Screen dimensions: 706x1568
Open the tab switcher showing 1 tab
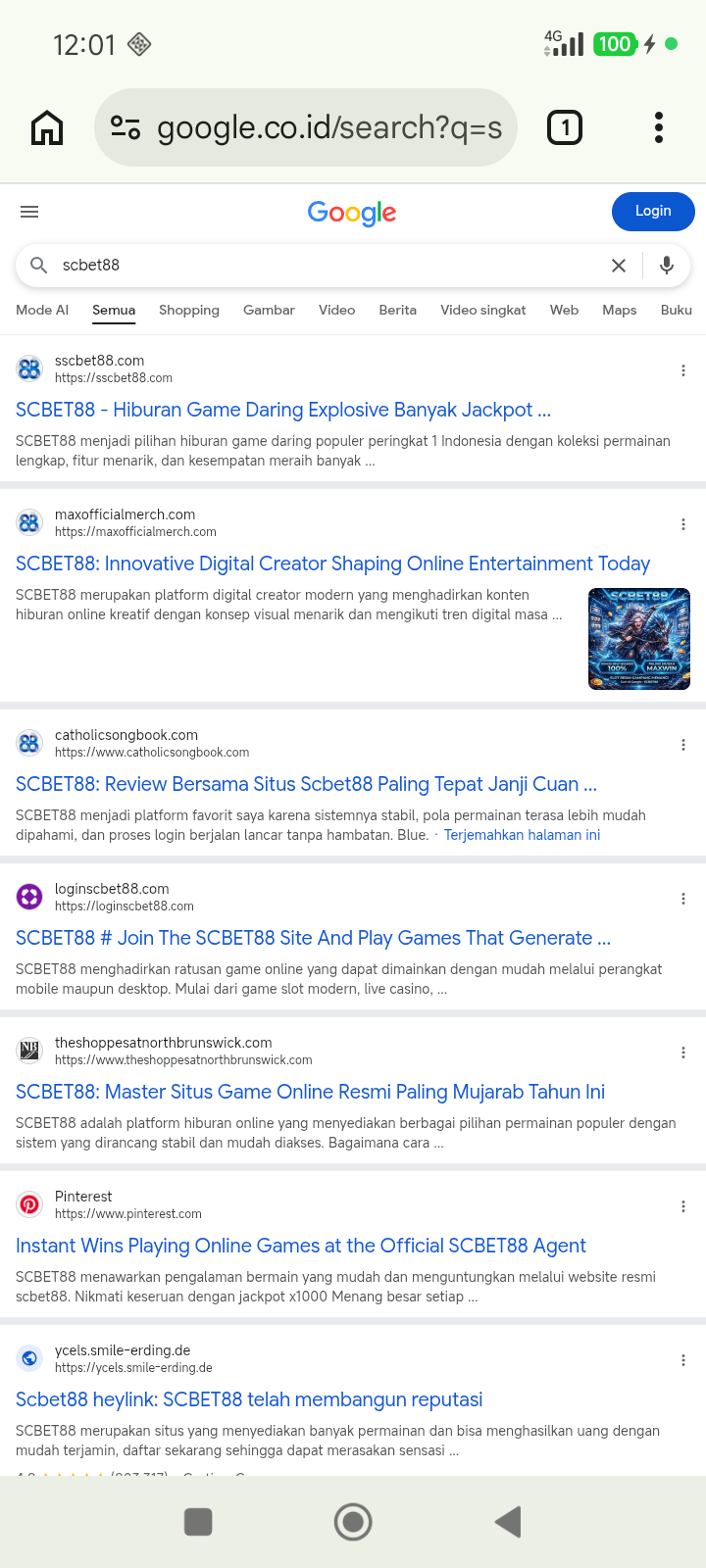565,127
